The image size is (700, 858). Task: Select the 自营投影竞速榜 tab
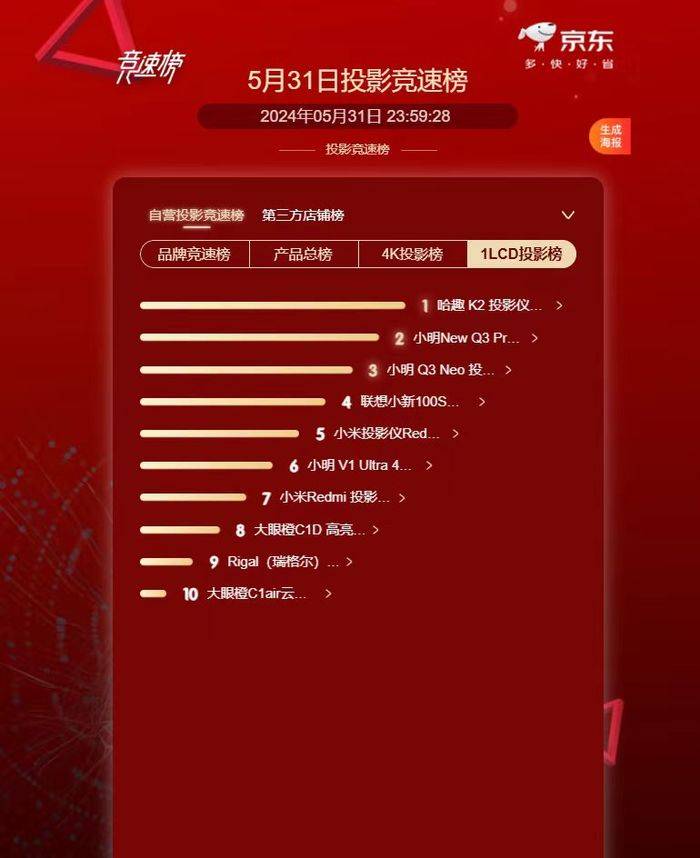coord(196,215)
